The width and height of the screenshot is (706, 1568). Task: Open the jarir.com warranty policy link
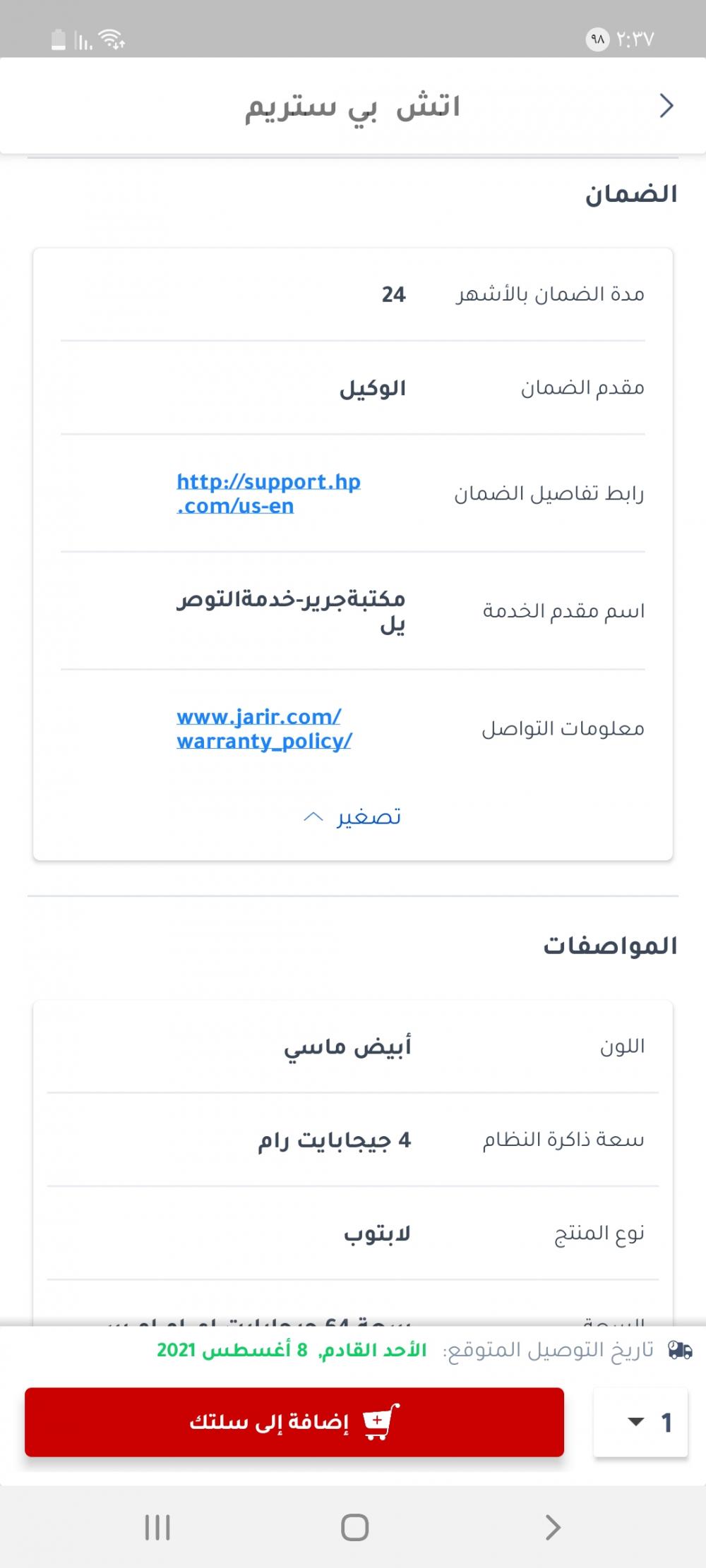tap(263, 728)
